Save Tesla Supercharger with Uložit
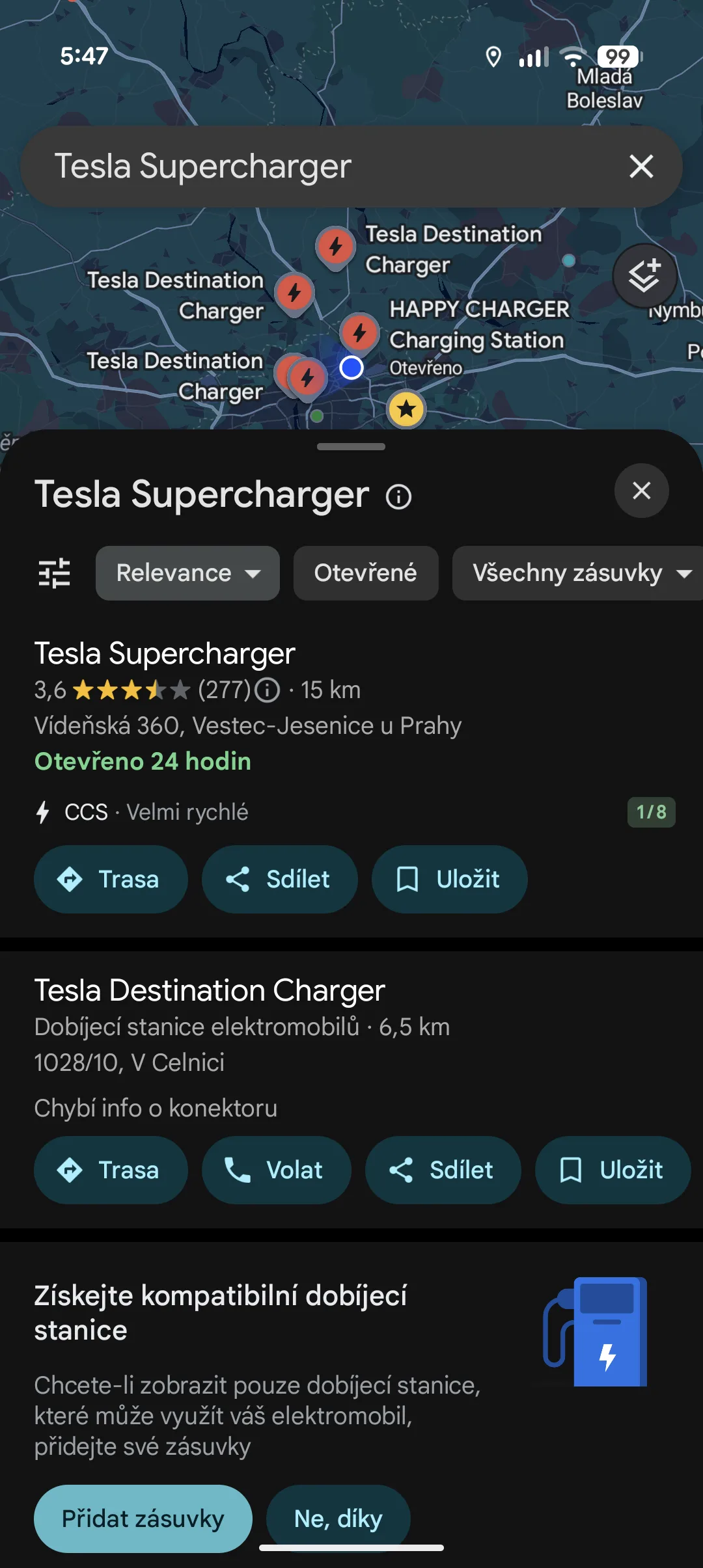Viewport: 703px width, 1568px height. pos(449,879)
